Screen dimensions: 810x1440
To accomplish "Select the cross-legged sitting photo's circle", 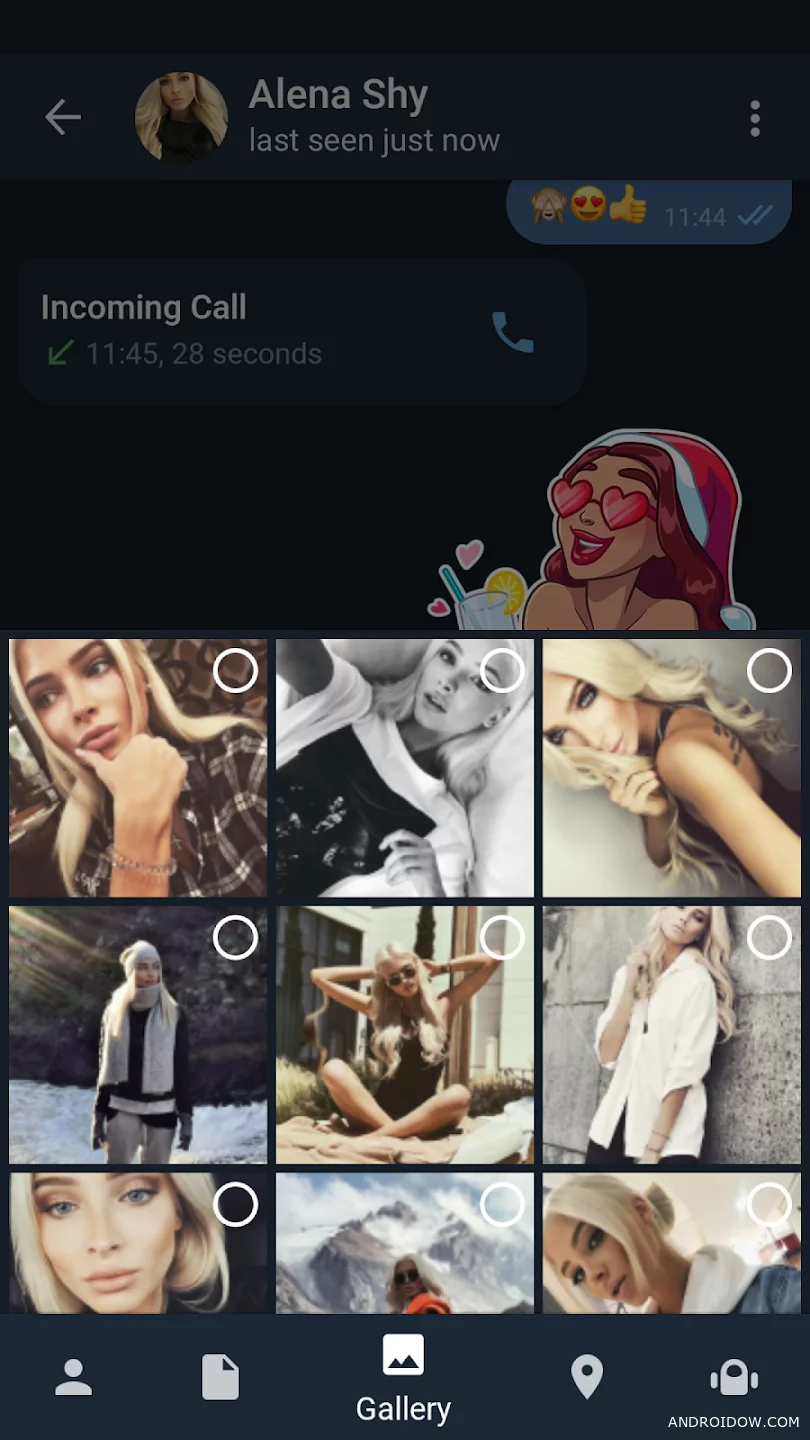I will tap(502, 938).
